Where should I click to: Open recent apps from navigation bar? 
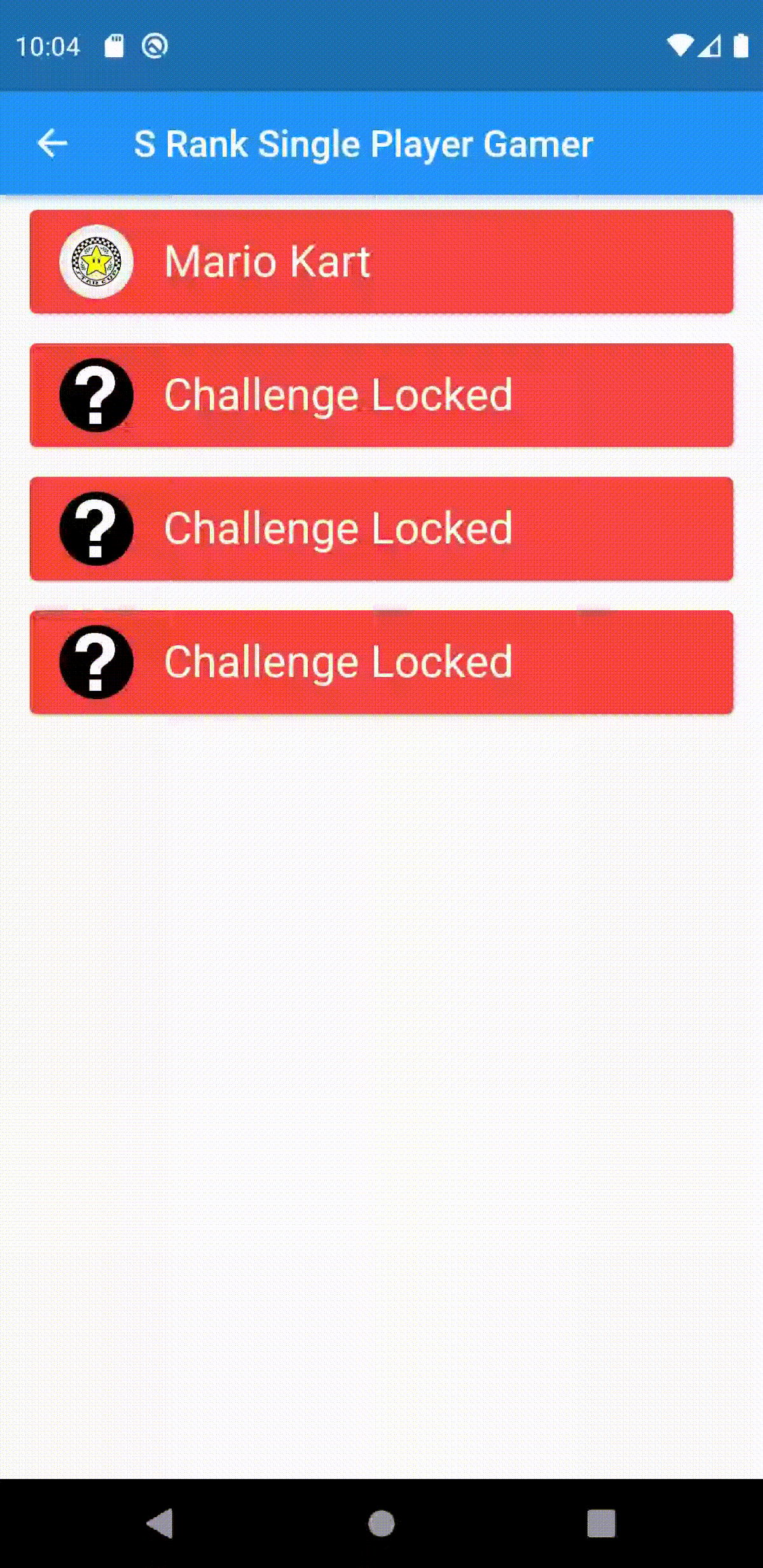tap(601, 1524)
